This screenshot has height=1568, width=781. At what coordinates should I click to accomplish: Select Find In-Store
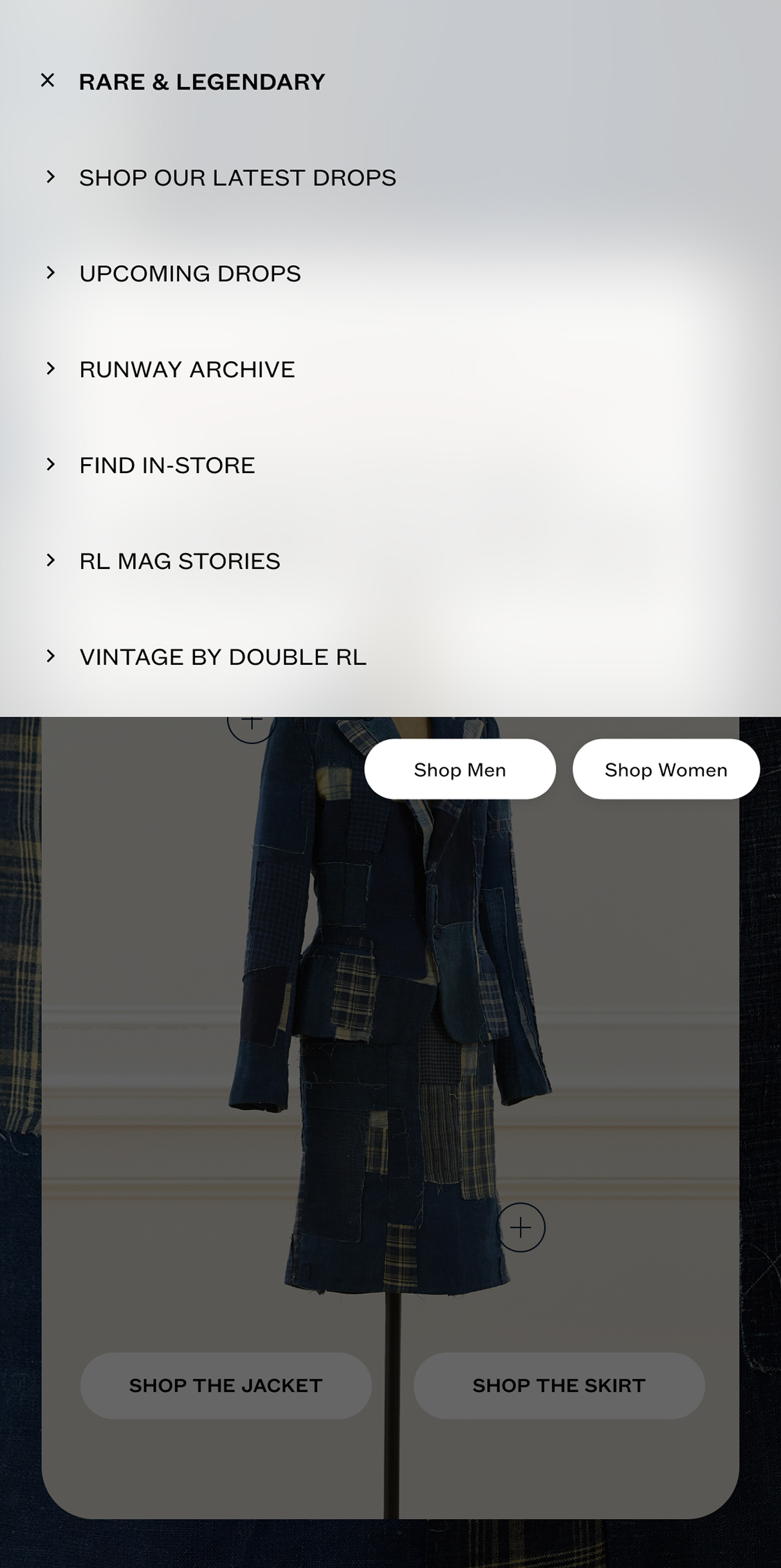coord(167,465)
